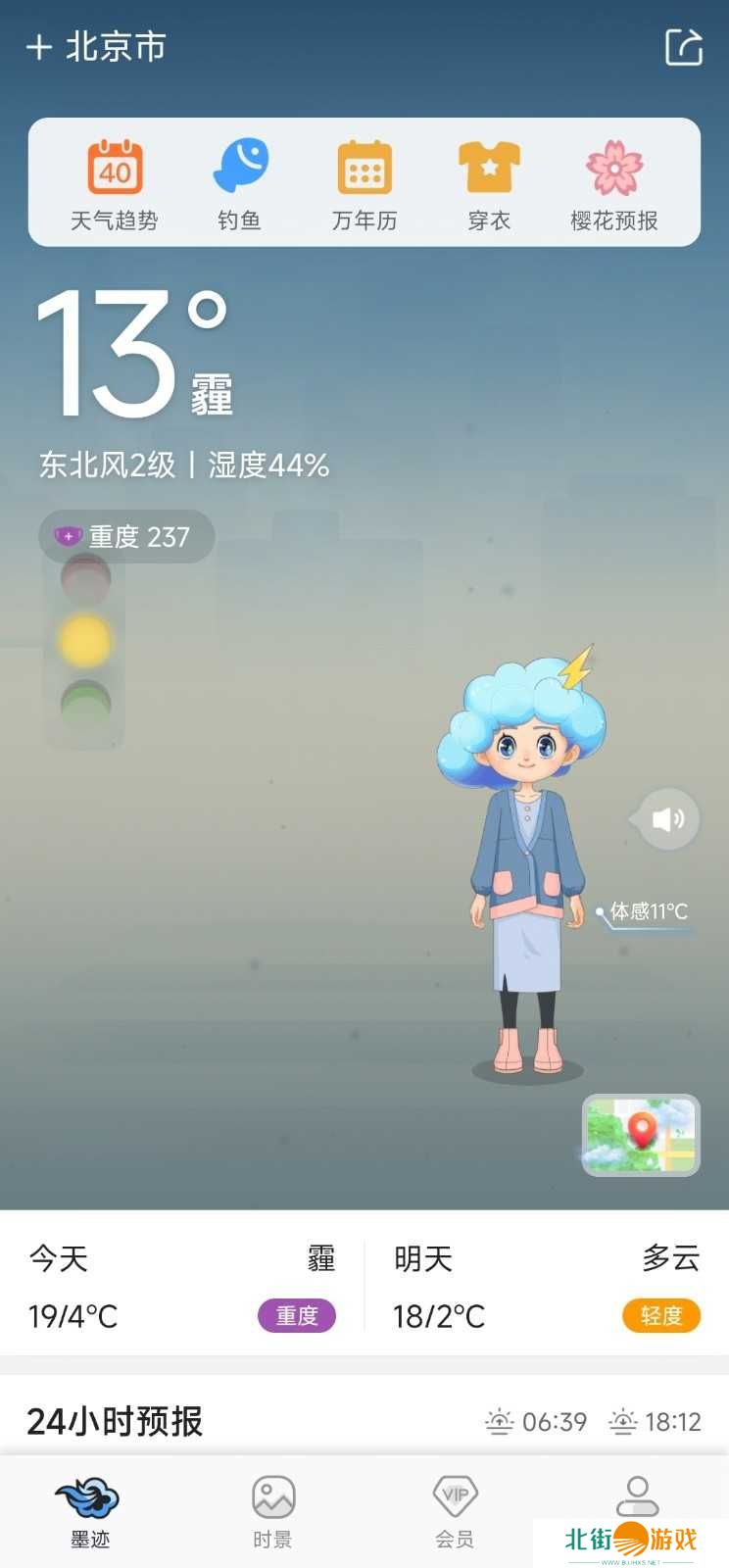Add a city with the plus icon

[39, 47]
